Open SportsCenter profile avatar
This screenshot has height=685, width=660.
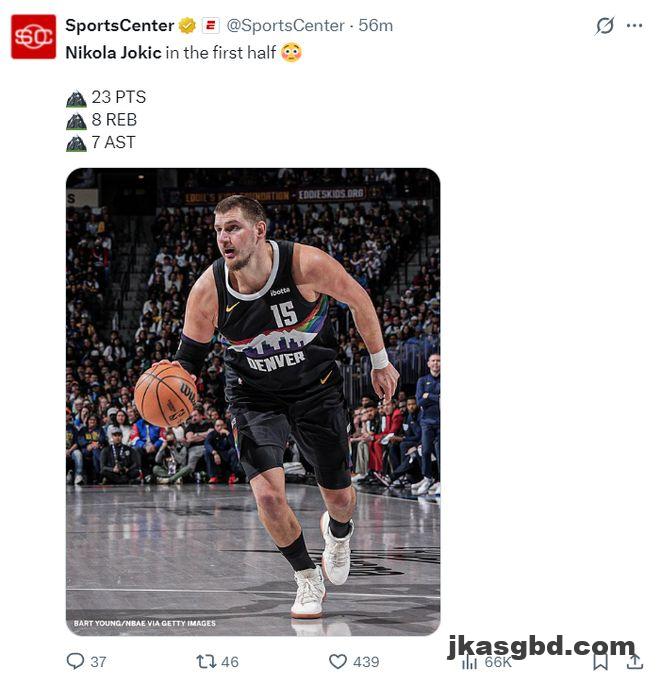pos(33,37)
